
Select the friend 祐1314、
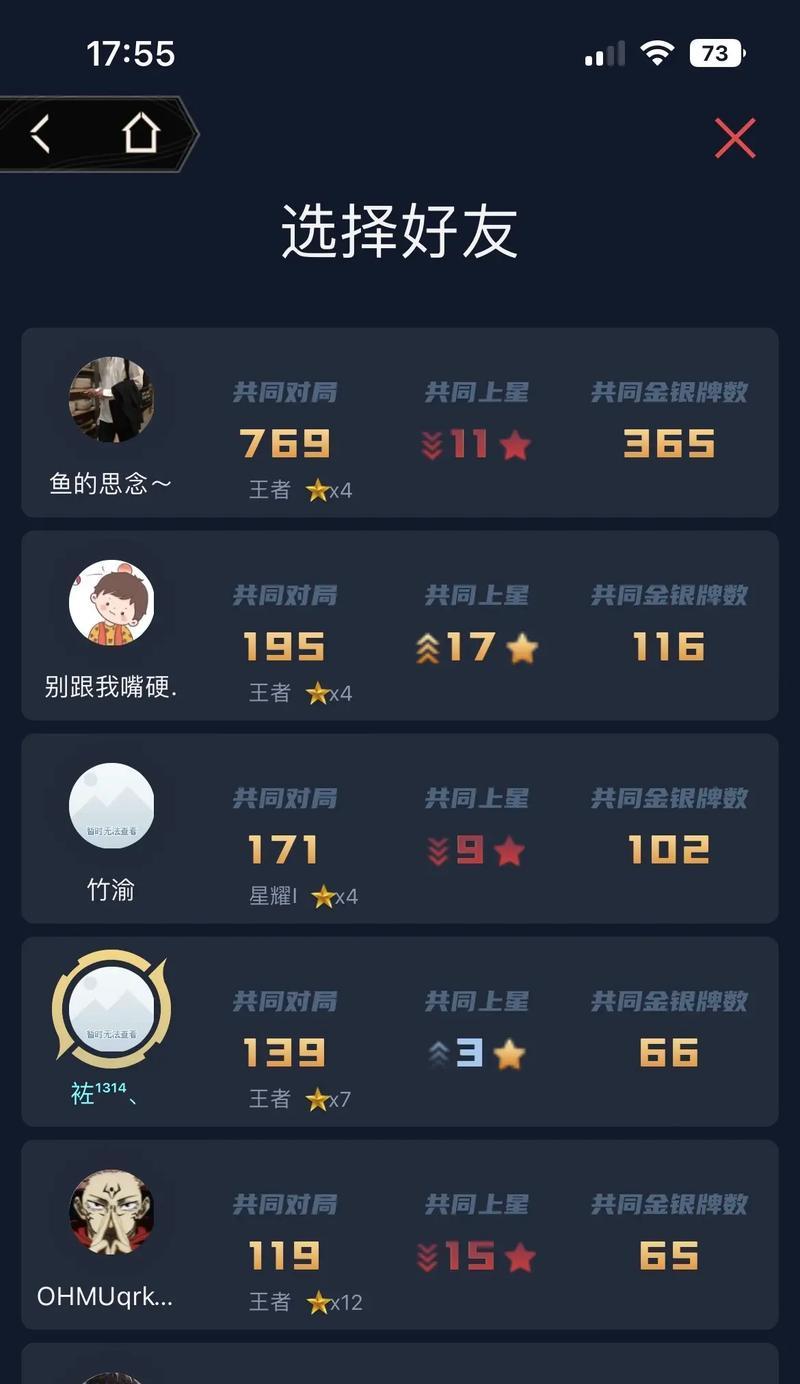coord(400,1032)
